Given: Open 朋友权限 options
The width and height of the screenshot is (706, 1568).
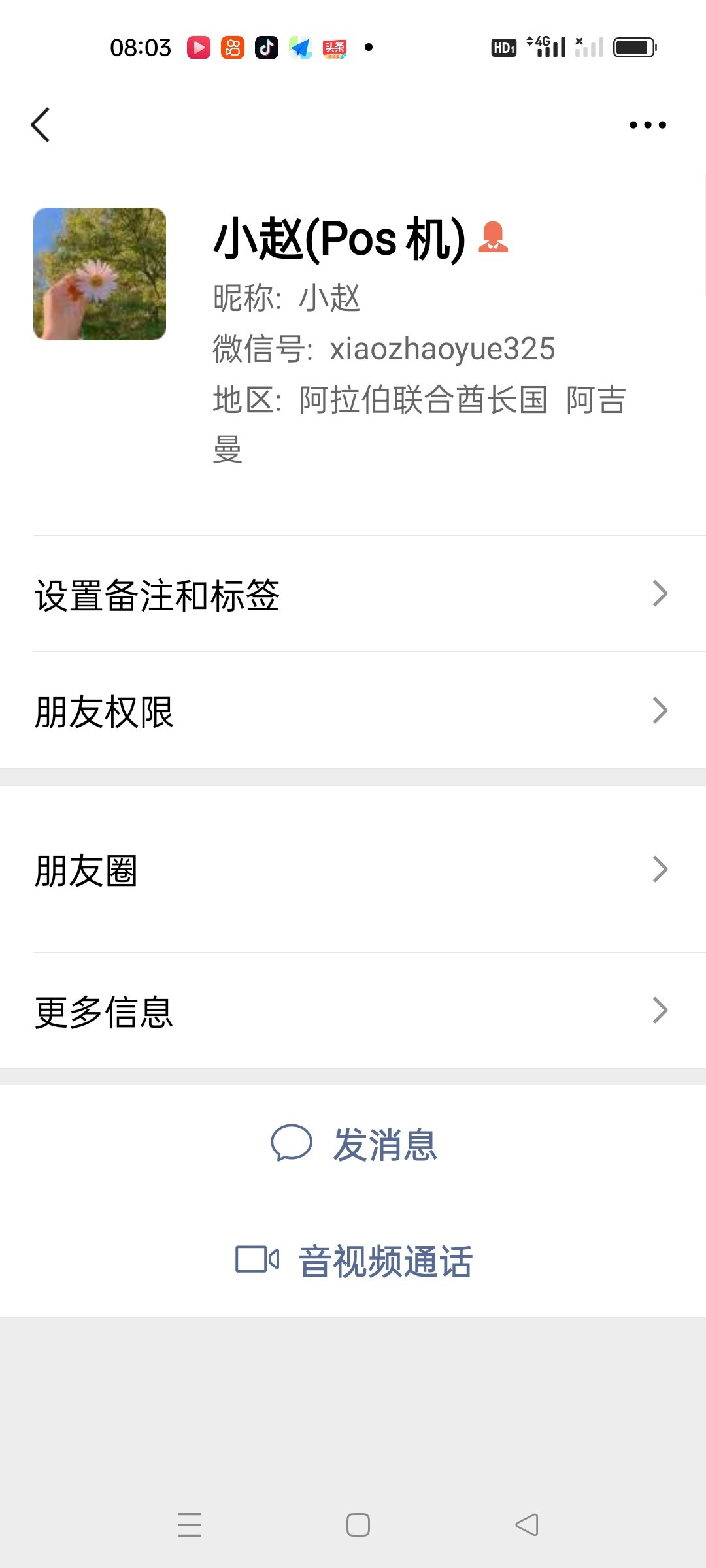Looking at the screenshot, I should (353, 711).
